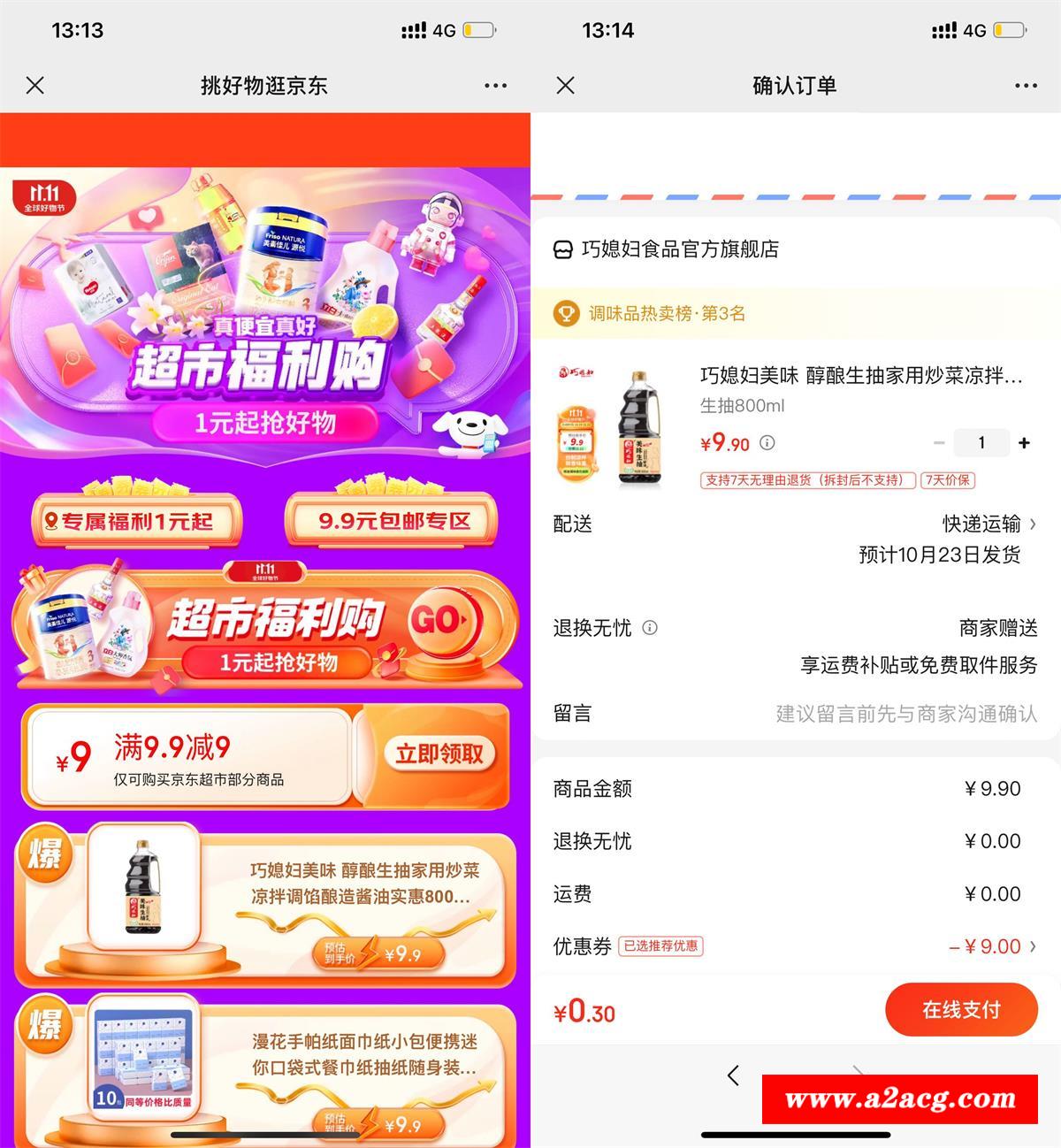Close the 挑好物逛京东 page
1061x1148 pixels.
[35, 86]
